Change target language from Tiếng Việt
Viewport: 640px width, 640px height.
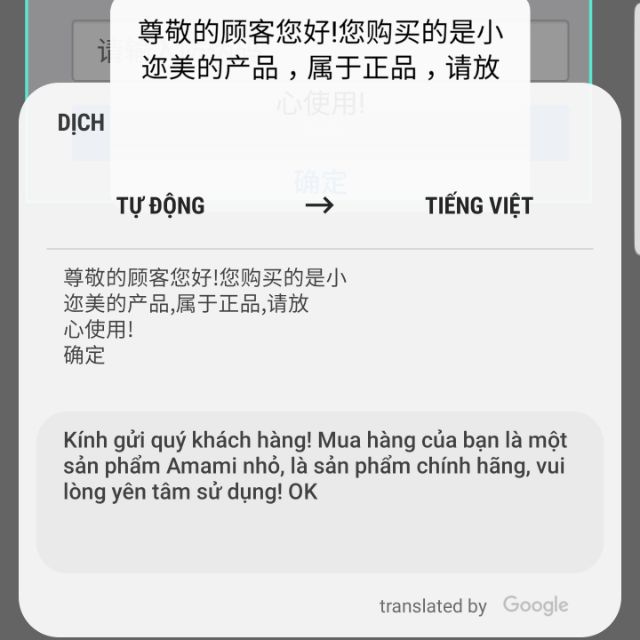pyautogui.click(x=478, y=206)
